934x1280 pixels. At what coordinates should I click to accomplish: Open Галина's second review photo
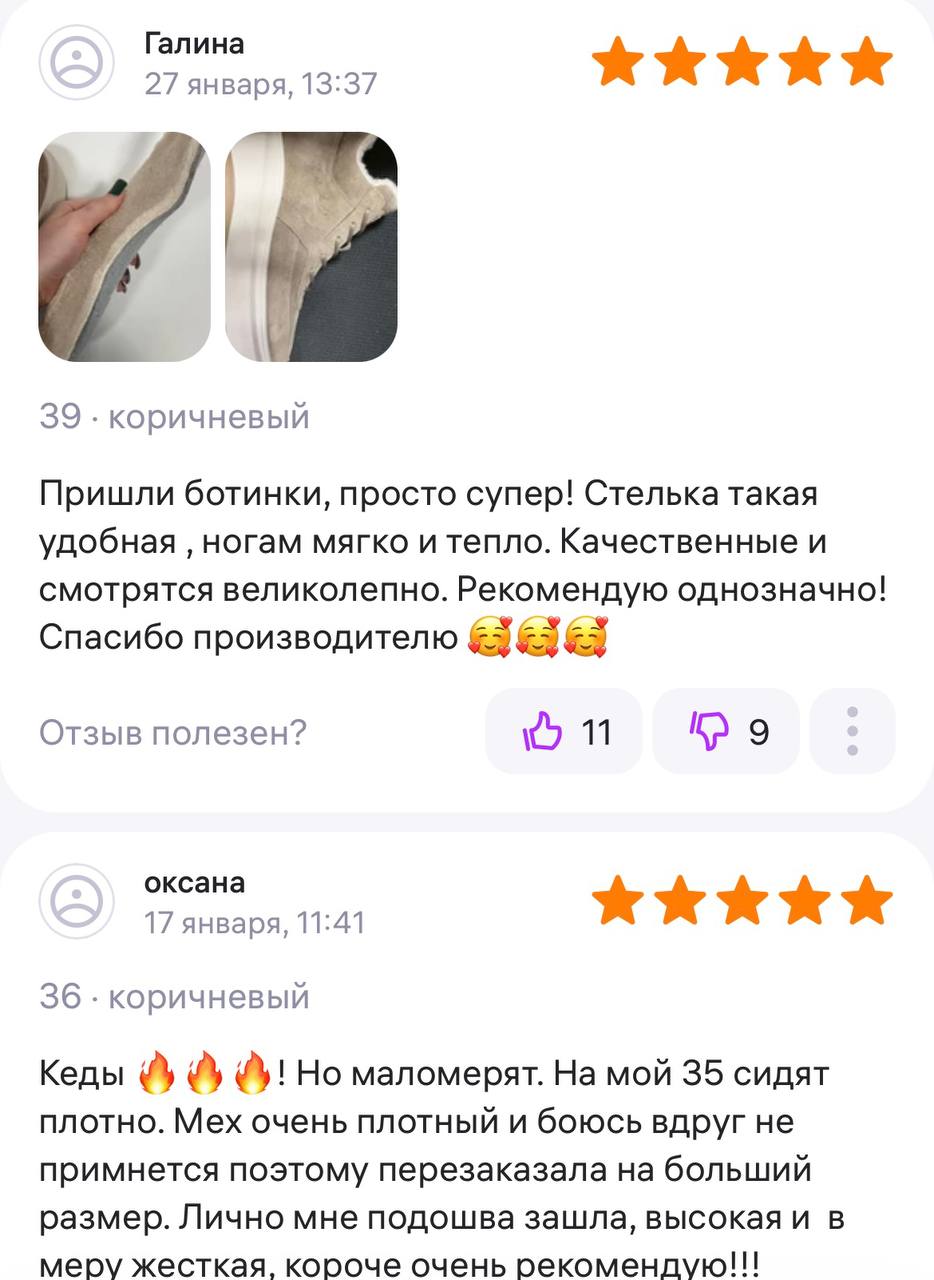(x=311, y=246)
